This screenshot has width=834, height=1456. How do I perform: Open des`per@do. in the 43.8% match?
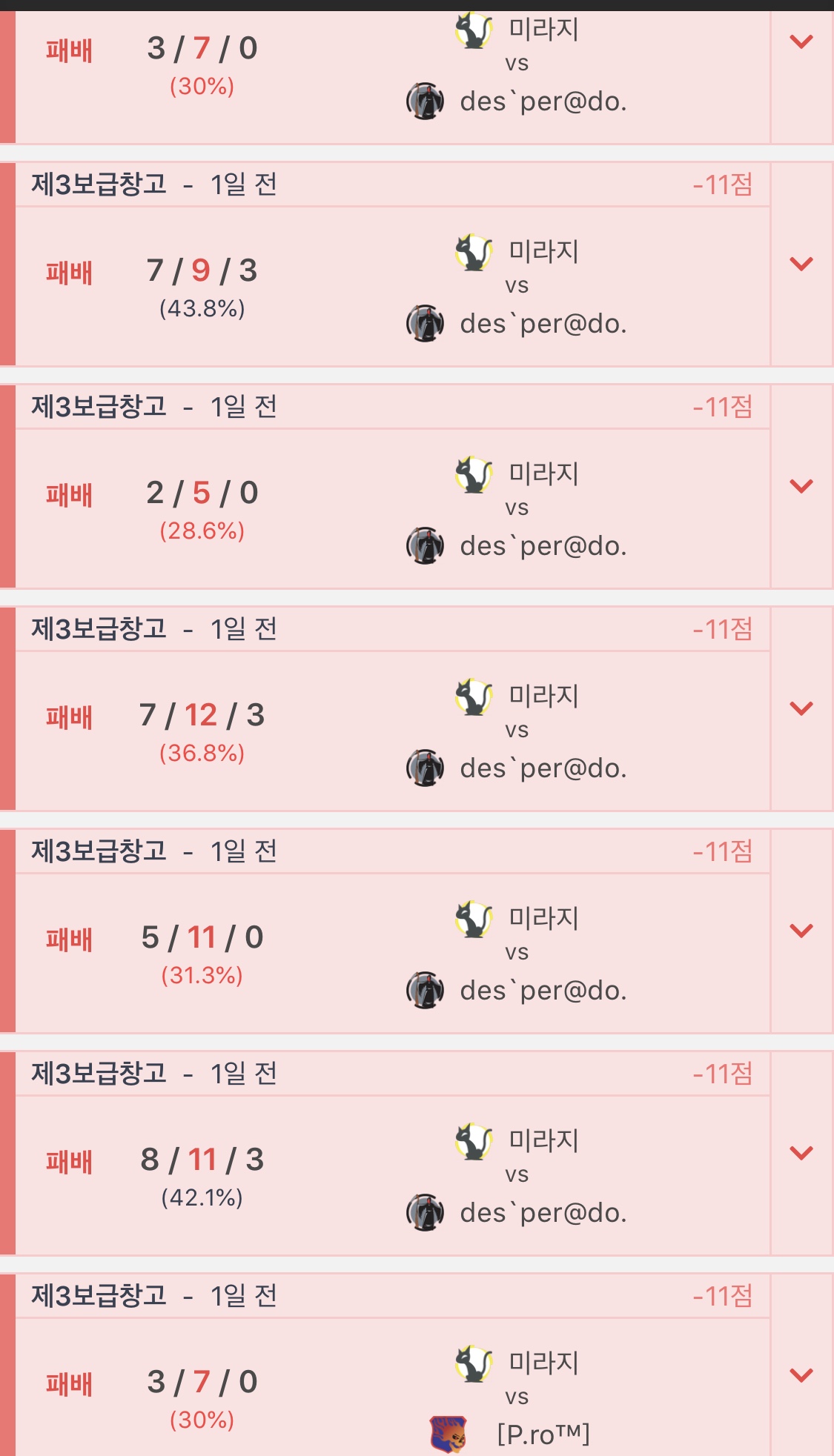(x=543, y=324)
